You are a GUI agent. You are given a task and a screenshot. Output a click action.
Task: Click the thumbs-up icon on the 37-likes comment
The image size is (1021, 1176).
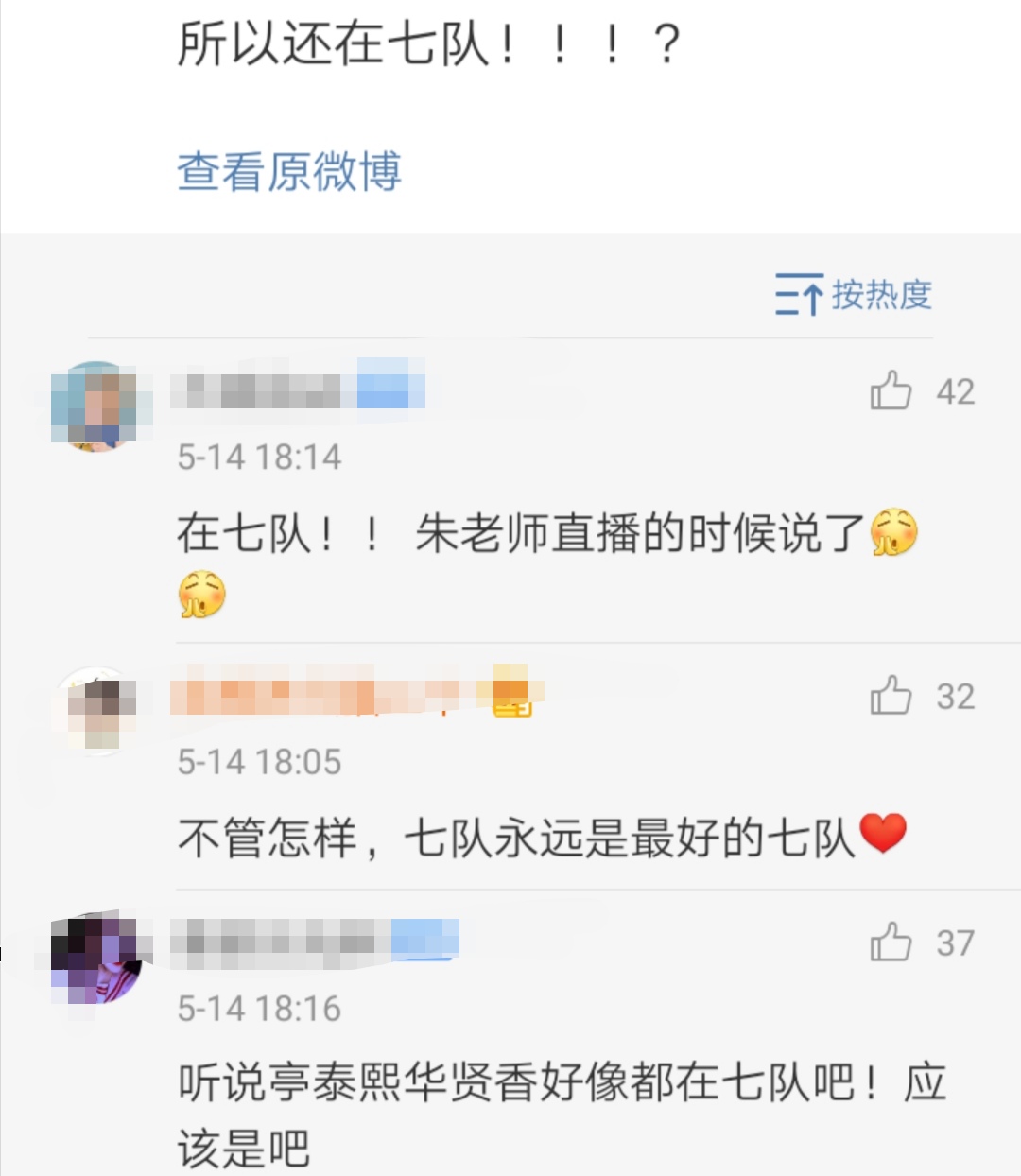(x=890, y=943)
